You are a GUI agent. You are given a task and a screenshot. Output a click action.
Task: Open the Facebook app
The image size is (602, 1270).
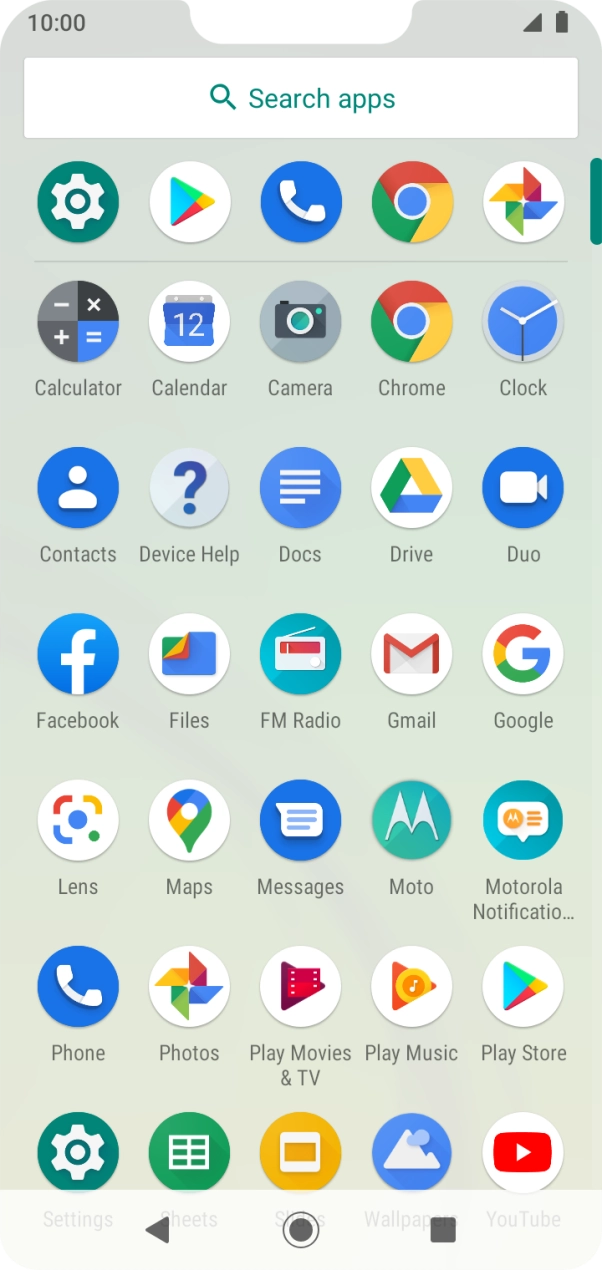pyautogui.click(x=78, y=654)
